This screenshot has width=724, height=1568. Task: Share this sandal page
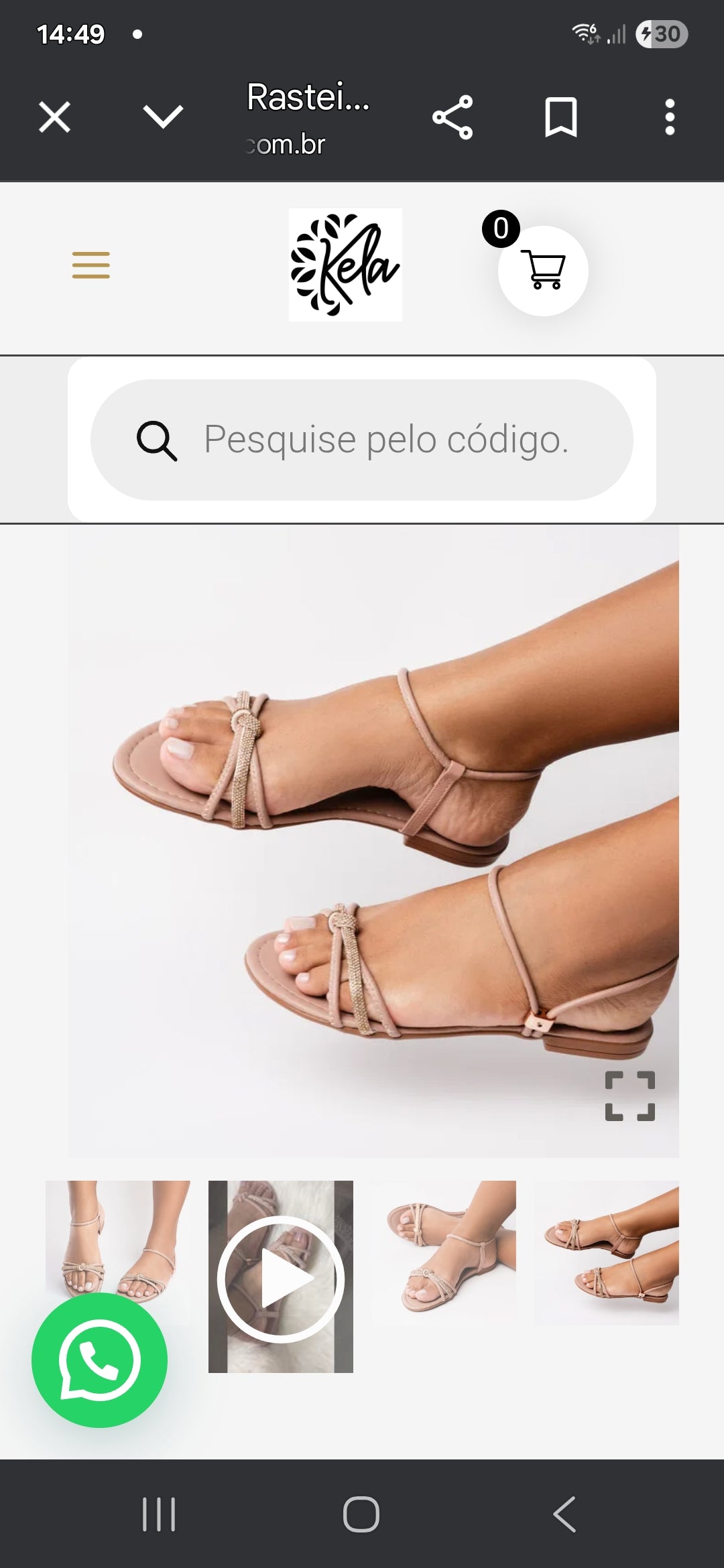(452, 117)
